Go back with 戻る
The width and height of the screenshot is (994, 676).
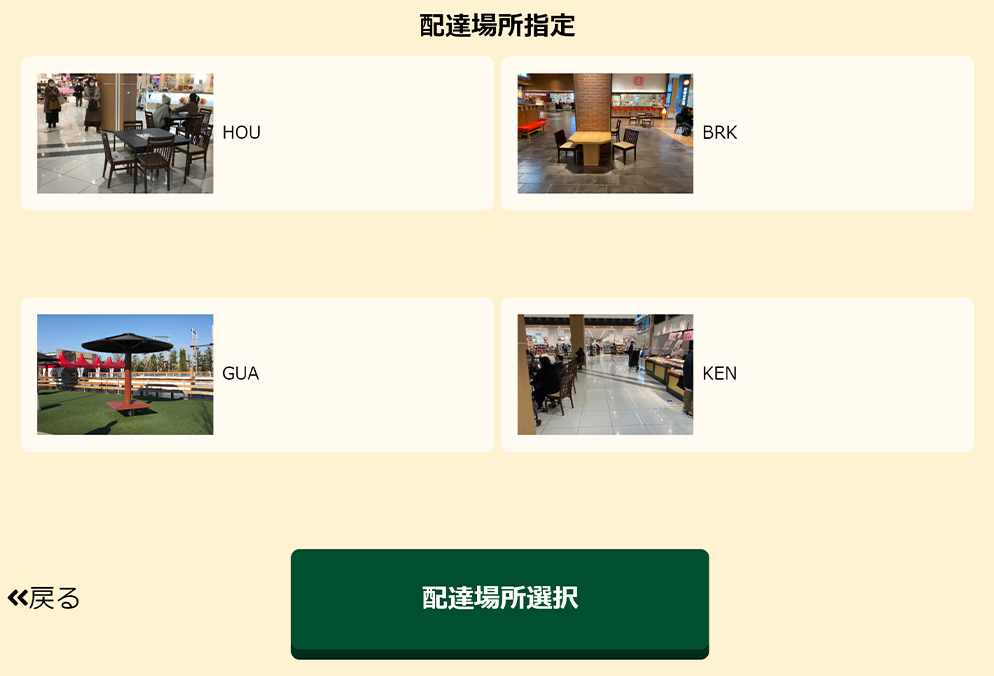[44, 598]
